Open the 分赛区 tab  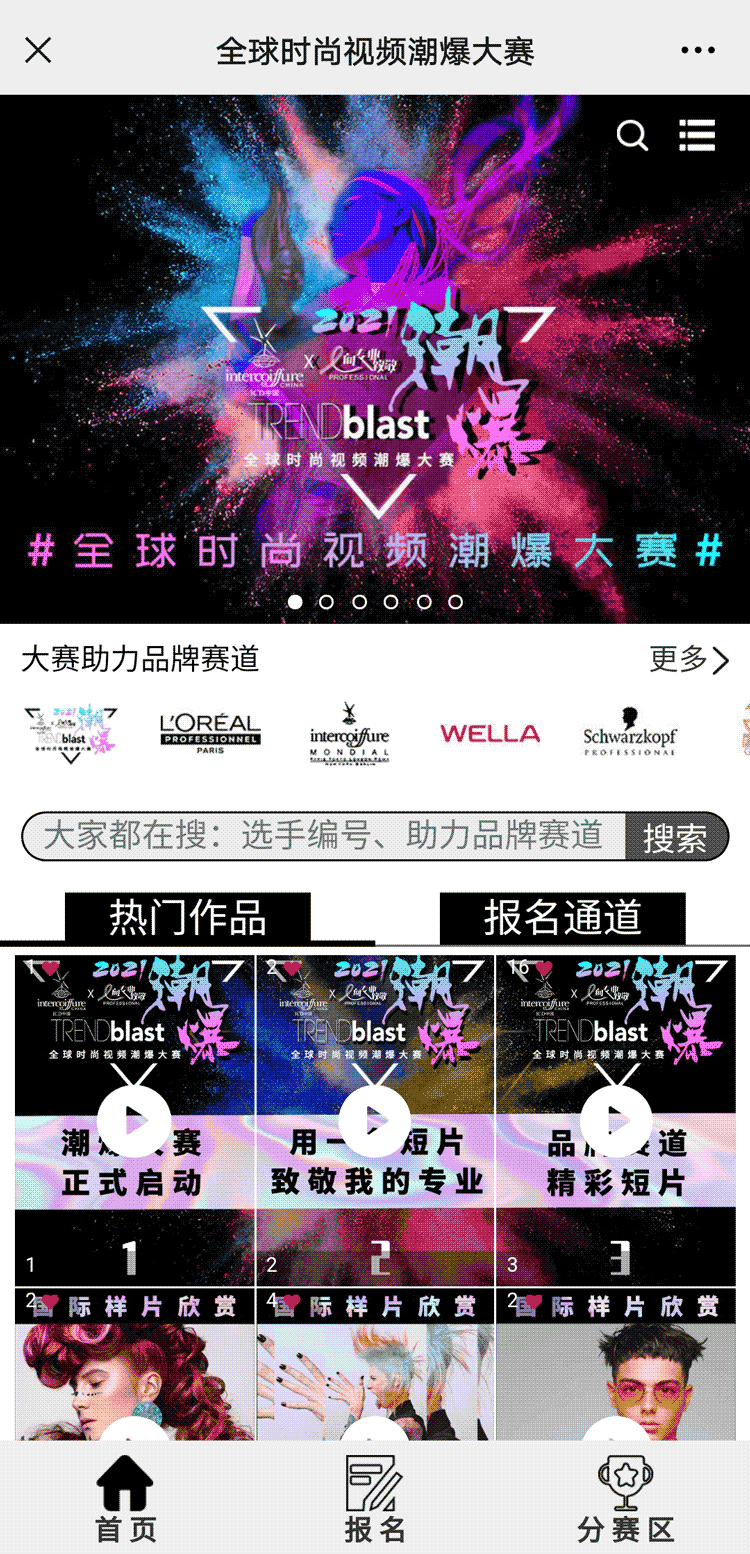click(625, 1498)
